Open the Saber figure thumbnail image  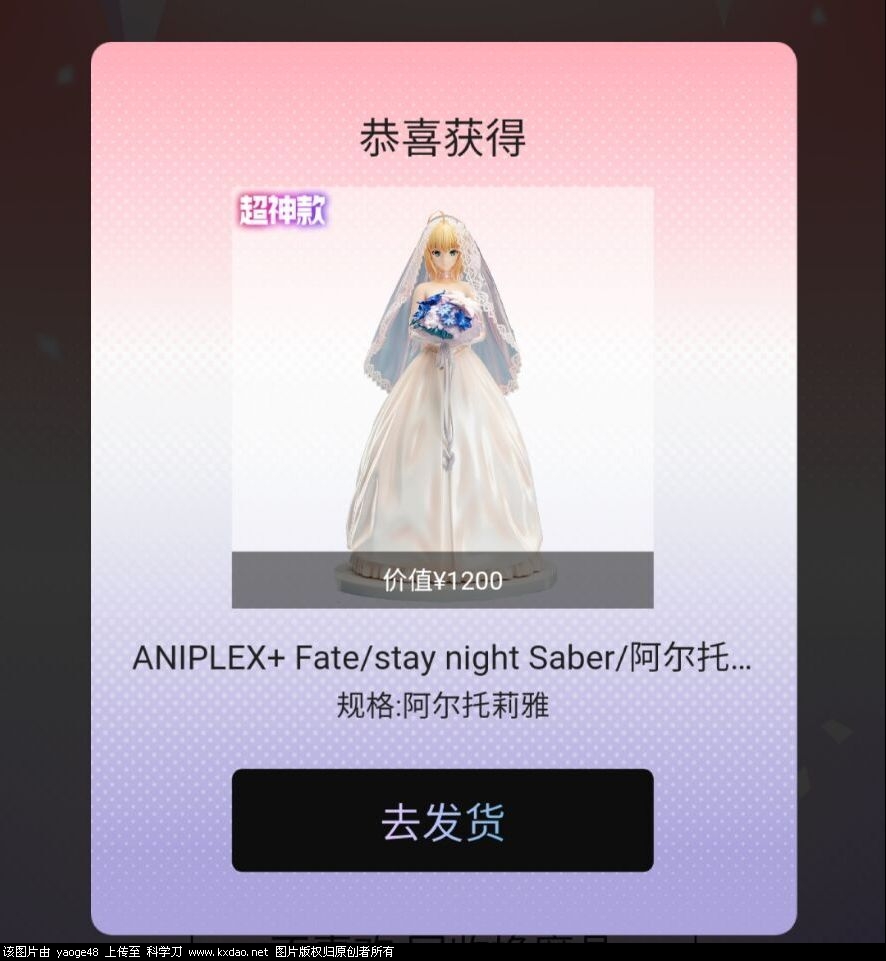coord(441,395)
